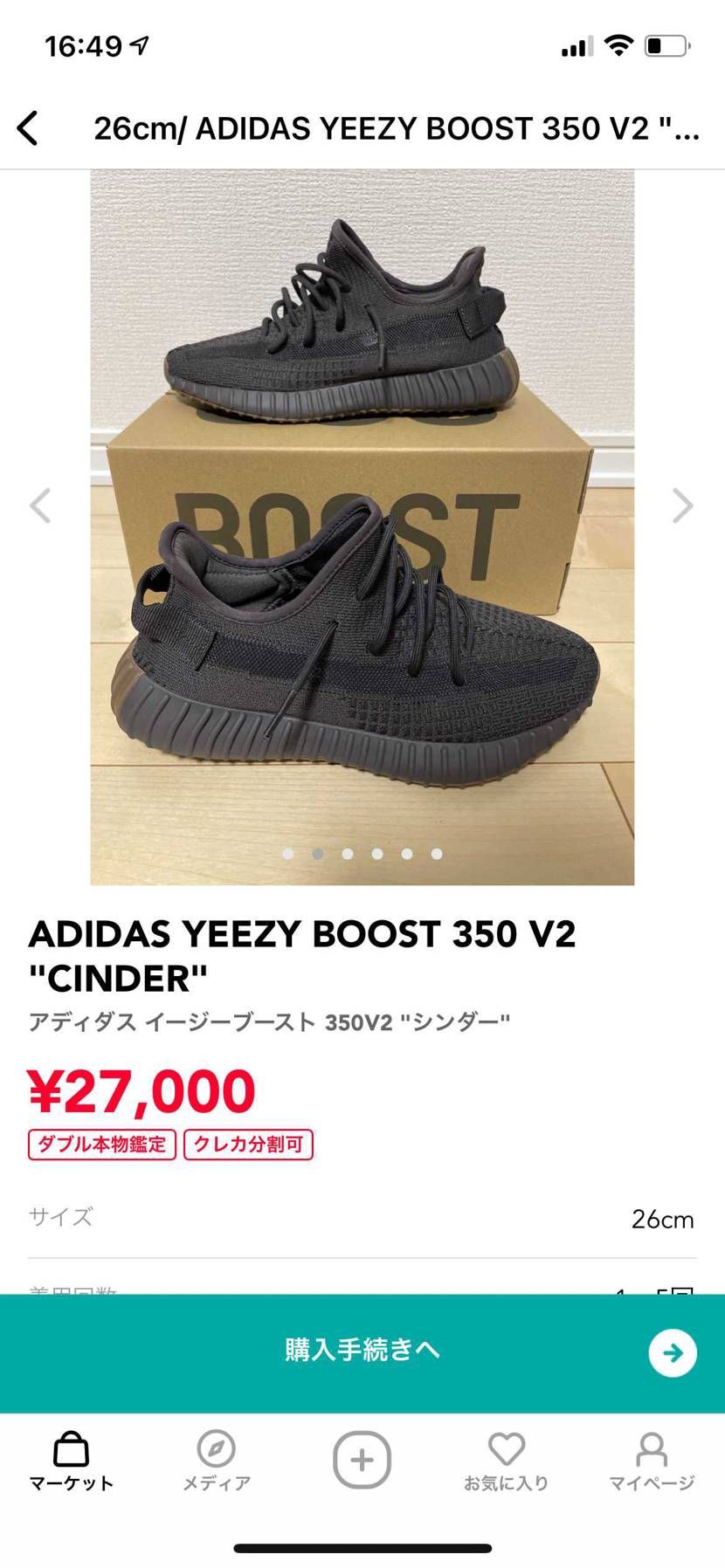
Task: Tap the back chevron in the header
Action: tap(29, 127)
